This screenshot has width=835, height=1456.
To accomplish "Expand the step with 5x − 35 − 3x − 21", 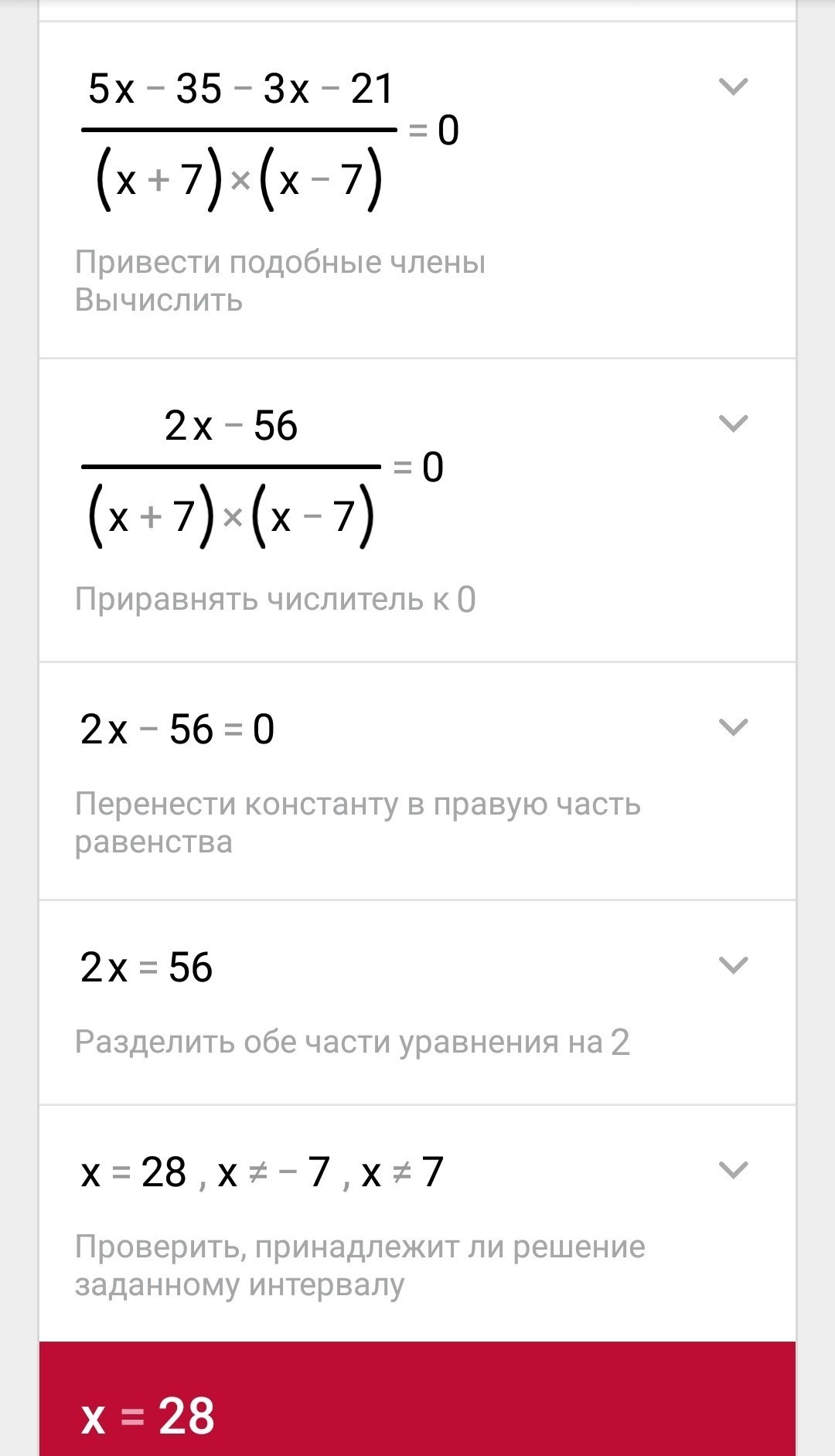I will tap(733, 87).
